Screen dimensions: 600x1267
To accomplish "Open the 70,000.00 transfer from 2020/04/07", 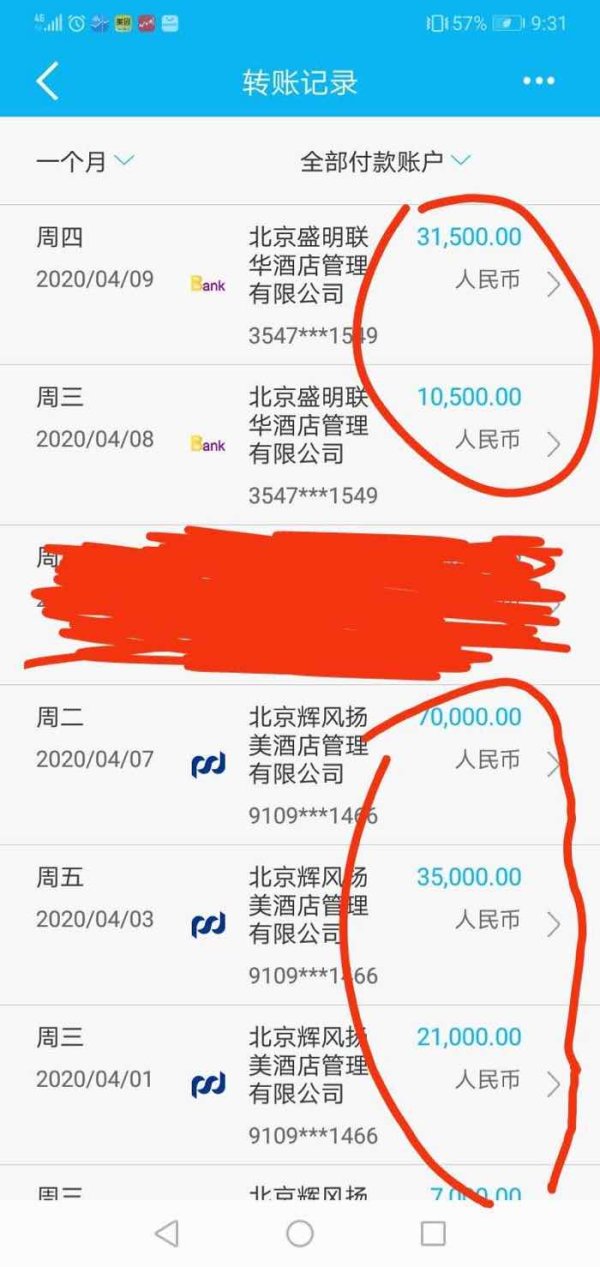I will click(300, 765).
